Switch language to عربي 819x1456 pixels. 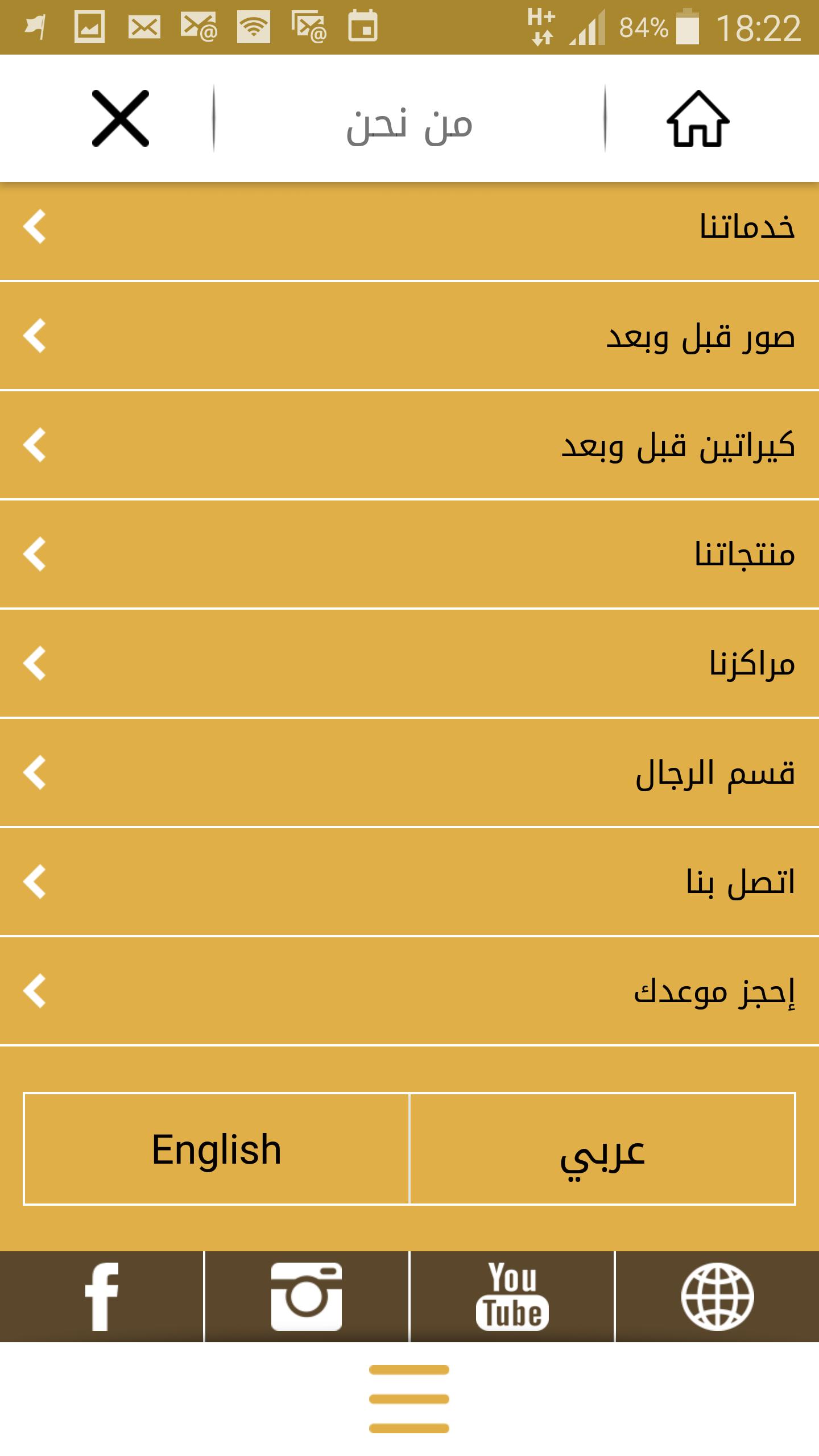pos(602,1149)
